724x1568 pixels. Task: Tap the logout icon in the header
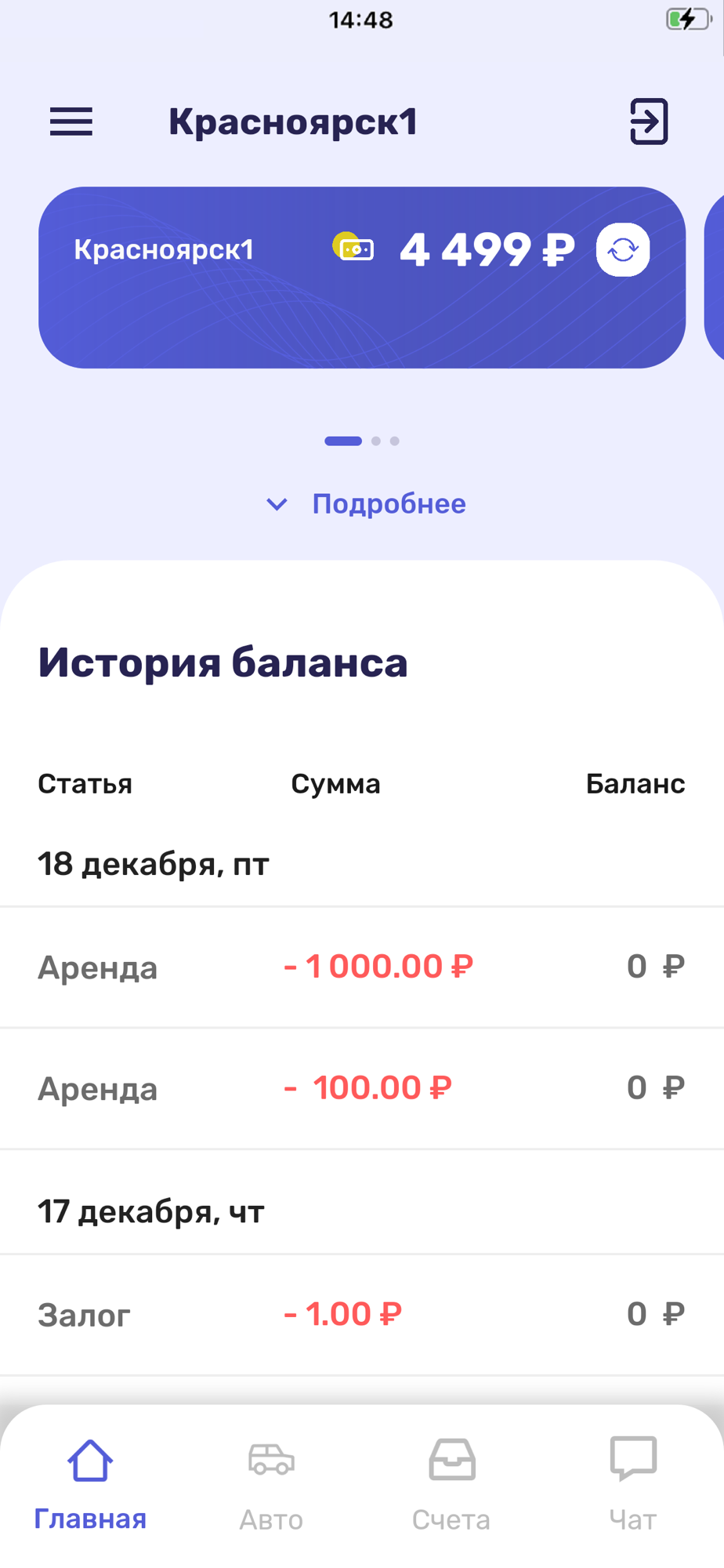pos(649,122)
